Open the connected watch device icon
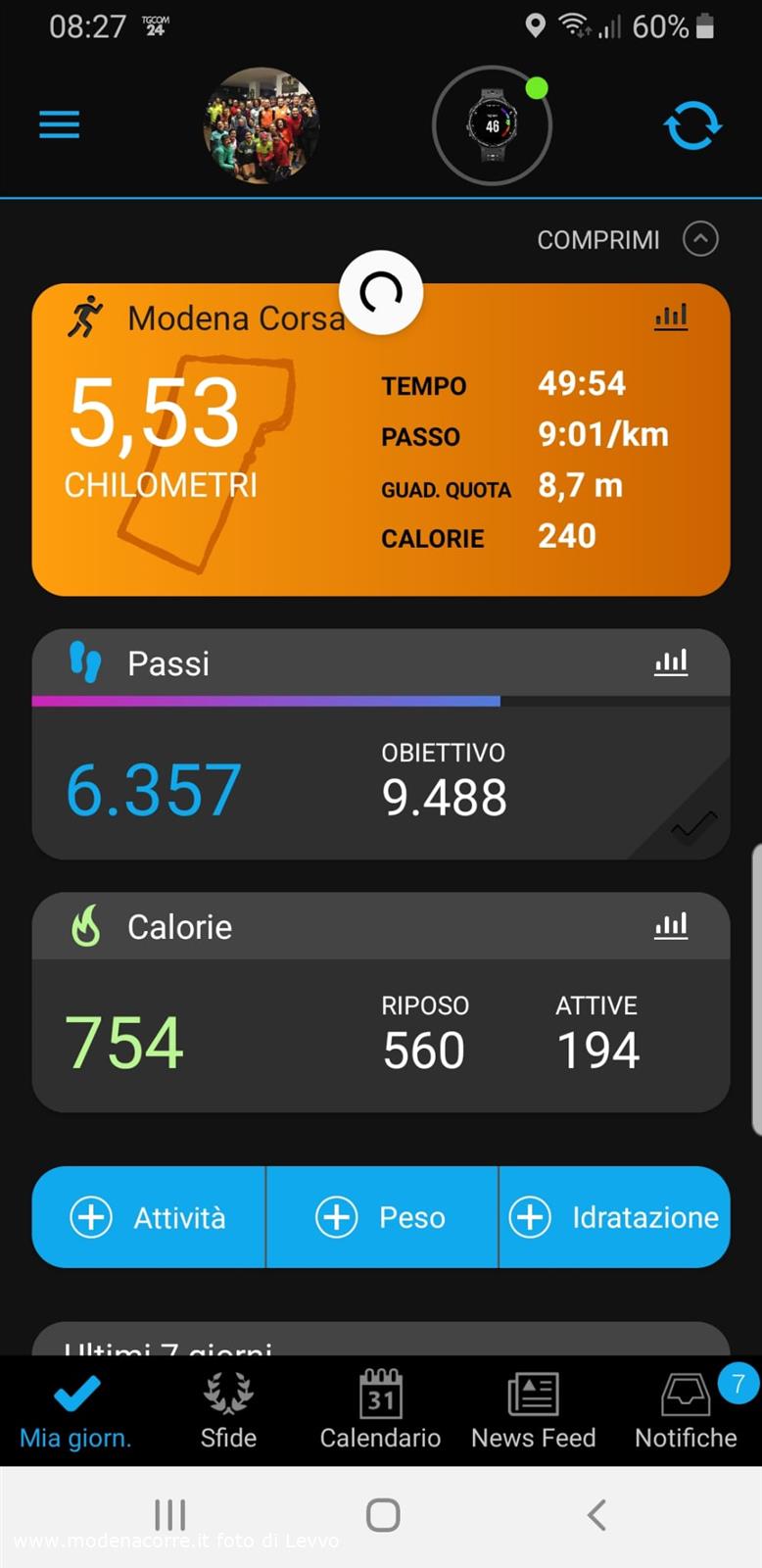The height and width of the screenshot is (1568, 762). (x=493, y=125)
